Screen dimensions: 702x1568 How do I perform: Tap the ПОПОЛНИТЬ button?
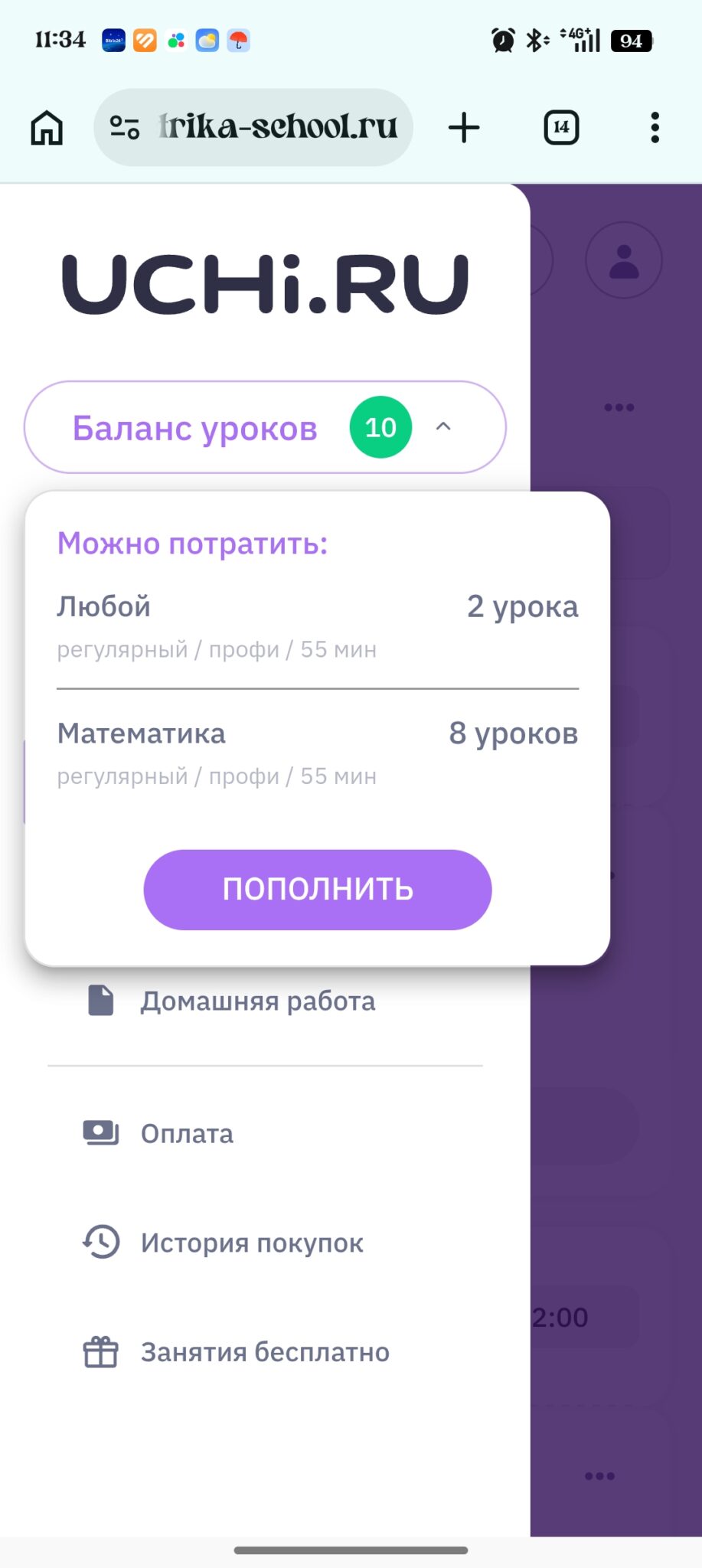point(317,889)
